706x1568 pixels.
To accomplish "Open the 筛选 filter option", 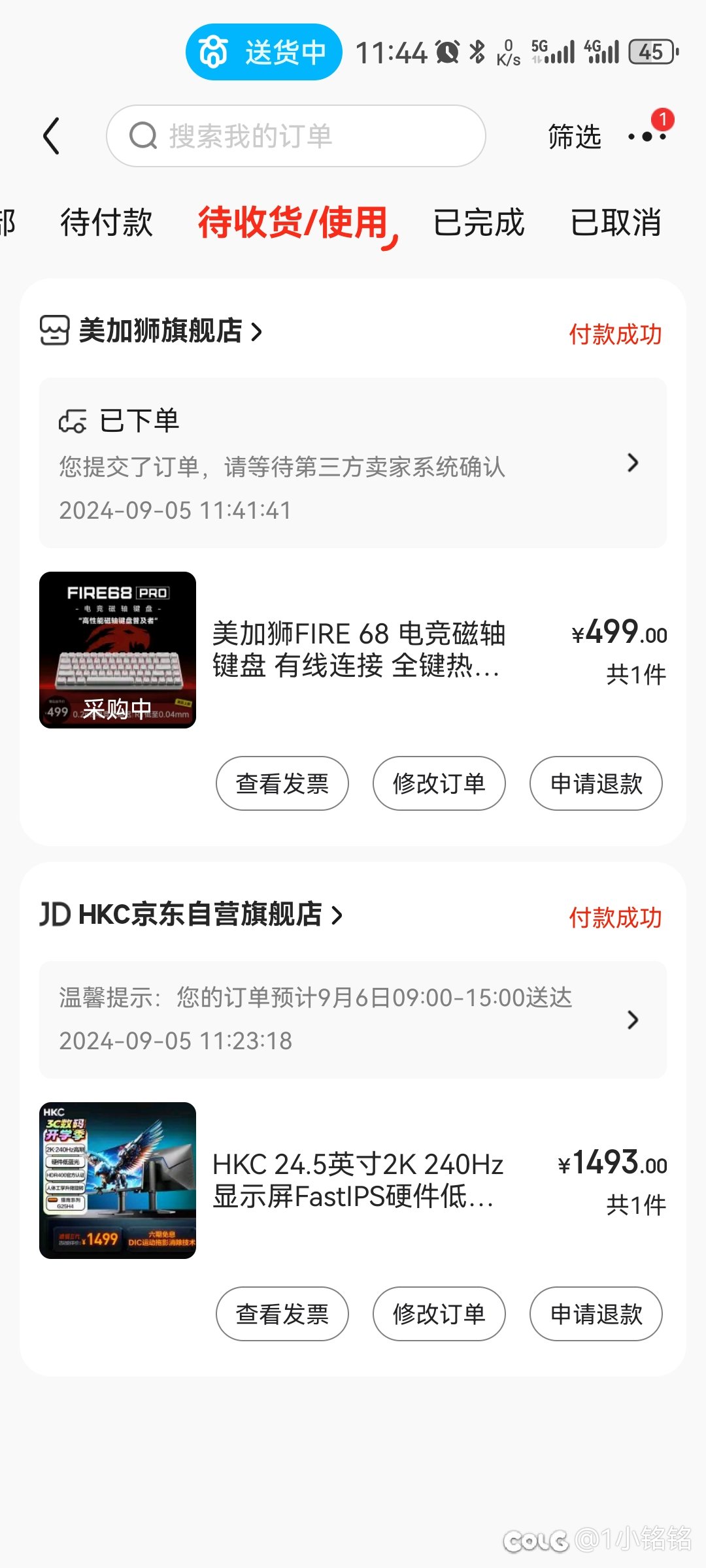I will coord(574,137).
